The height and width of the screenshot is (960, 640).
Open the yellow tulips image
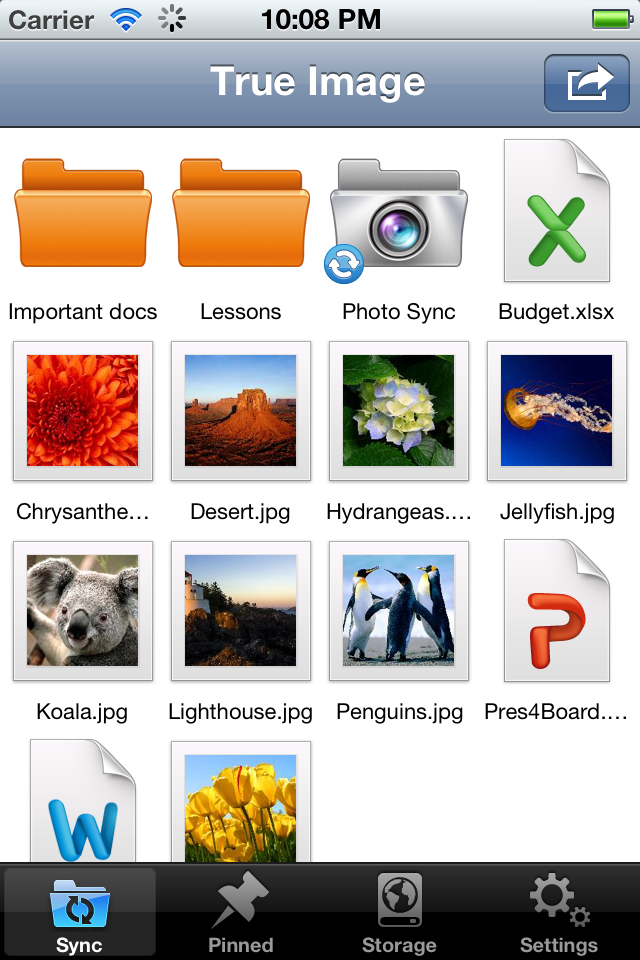pos(240,802)
